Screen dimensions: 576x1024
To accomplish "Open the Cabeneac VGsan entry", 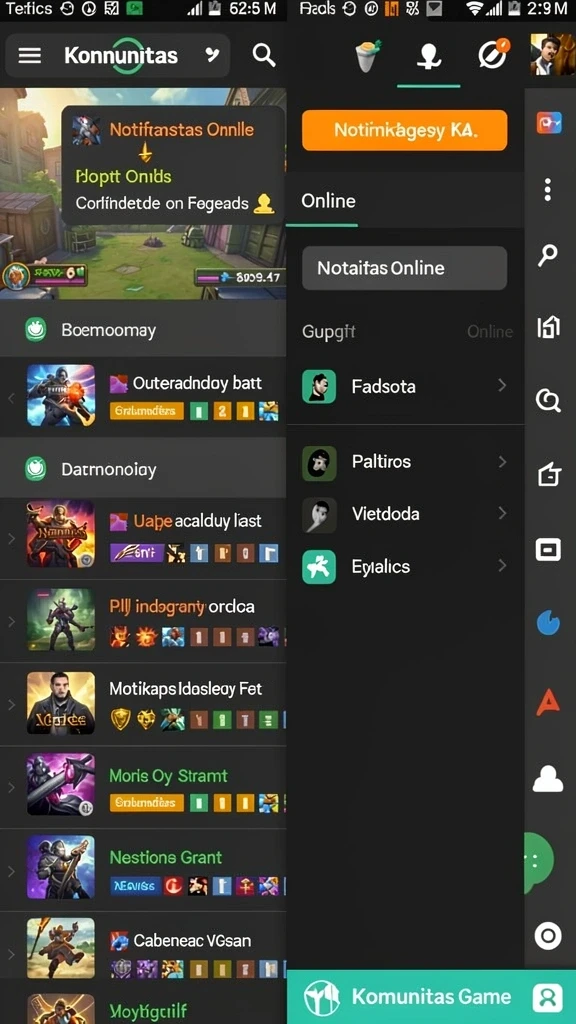I will click(x=143, y=952).
